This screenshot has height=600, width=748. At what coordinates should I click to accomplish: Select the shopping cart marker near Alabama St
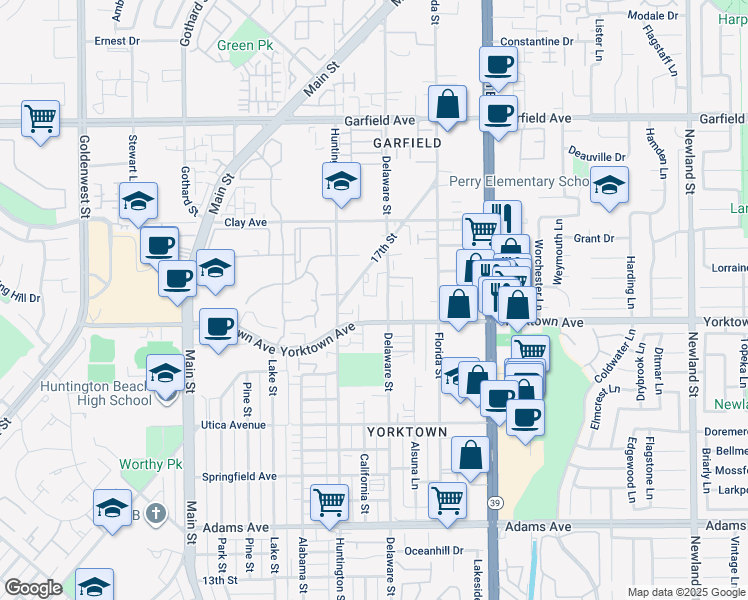pyautogui.click(x=329, y=503)
